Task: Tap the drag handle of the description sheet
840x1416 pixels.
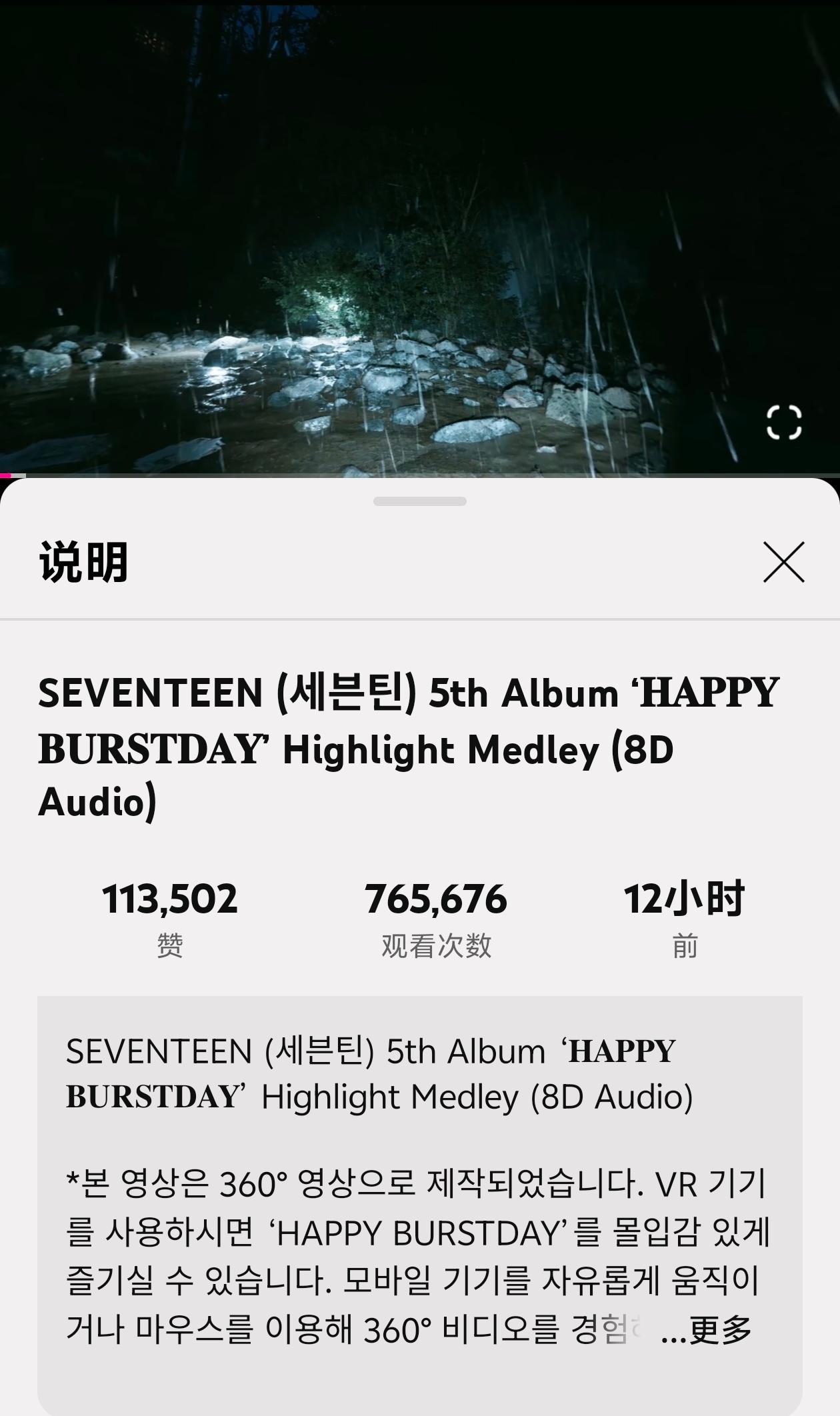Action: (x=420, y=501)
